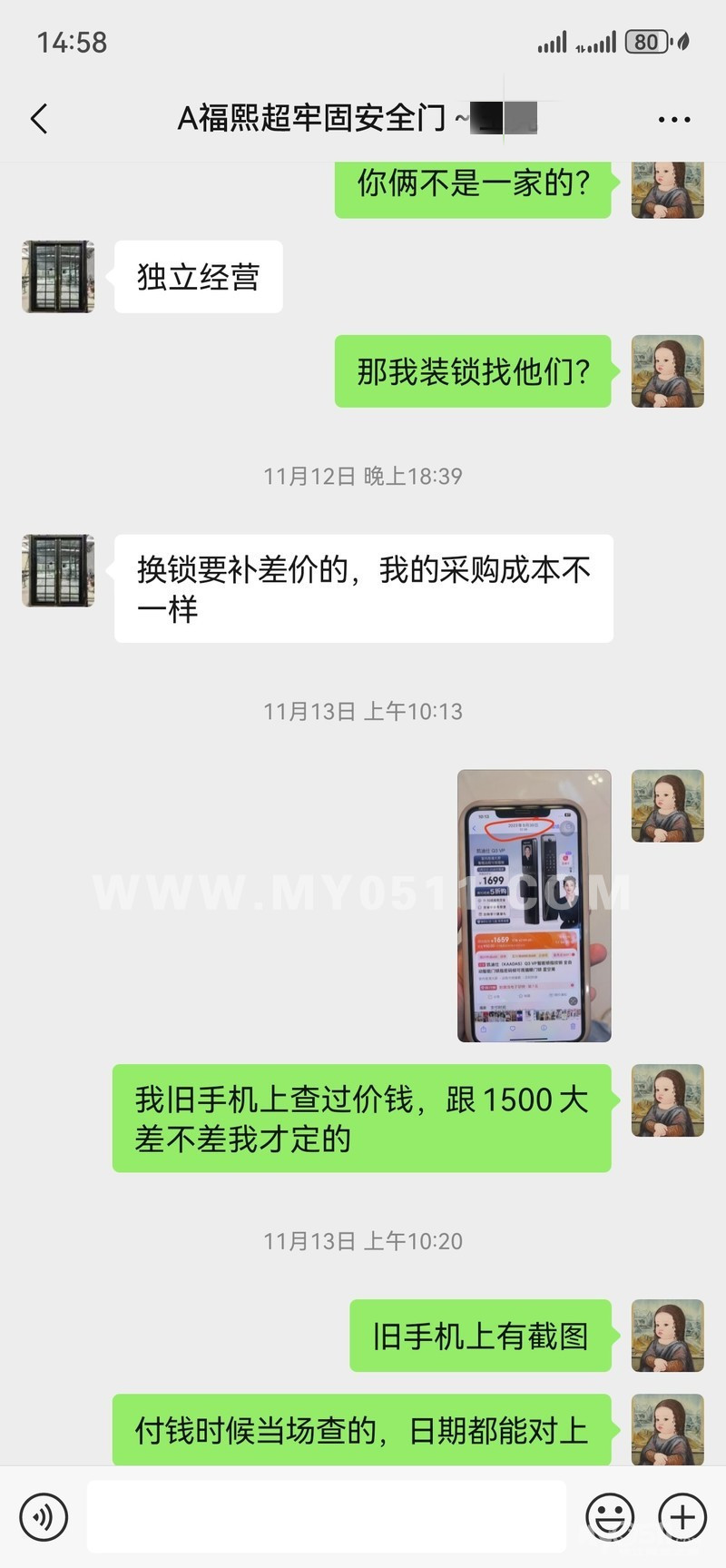Switch to voice message input

coord(44,1516)
